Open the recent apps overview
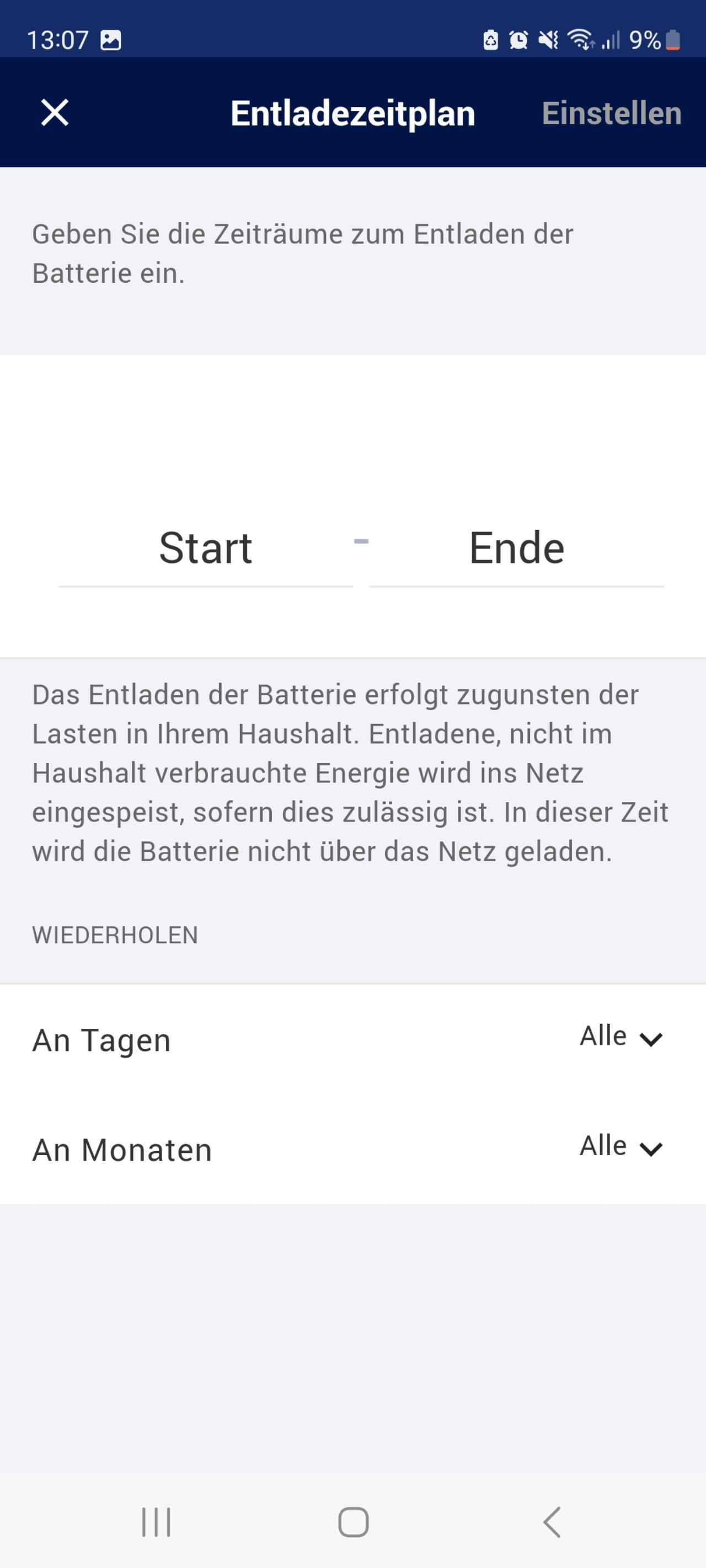Image resolution: width=706 pixels, height=1568 pixels. [x=156, y=1522]
